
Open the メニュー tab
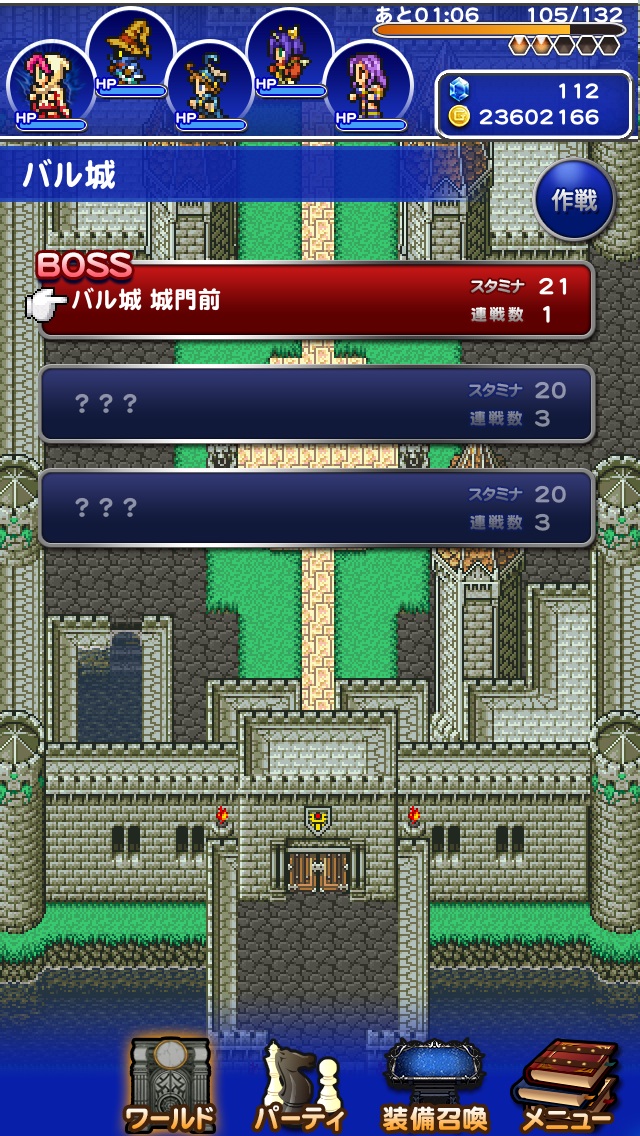pos(566,1085)
